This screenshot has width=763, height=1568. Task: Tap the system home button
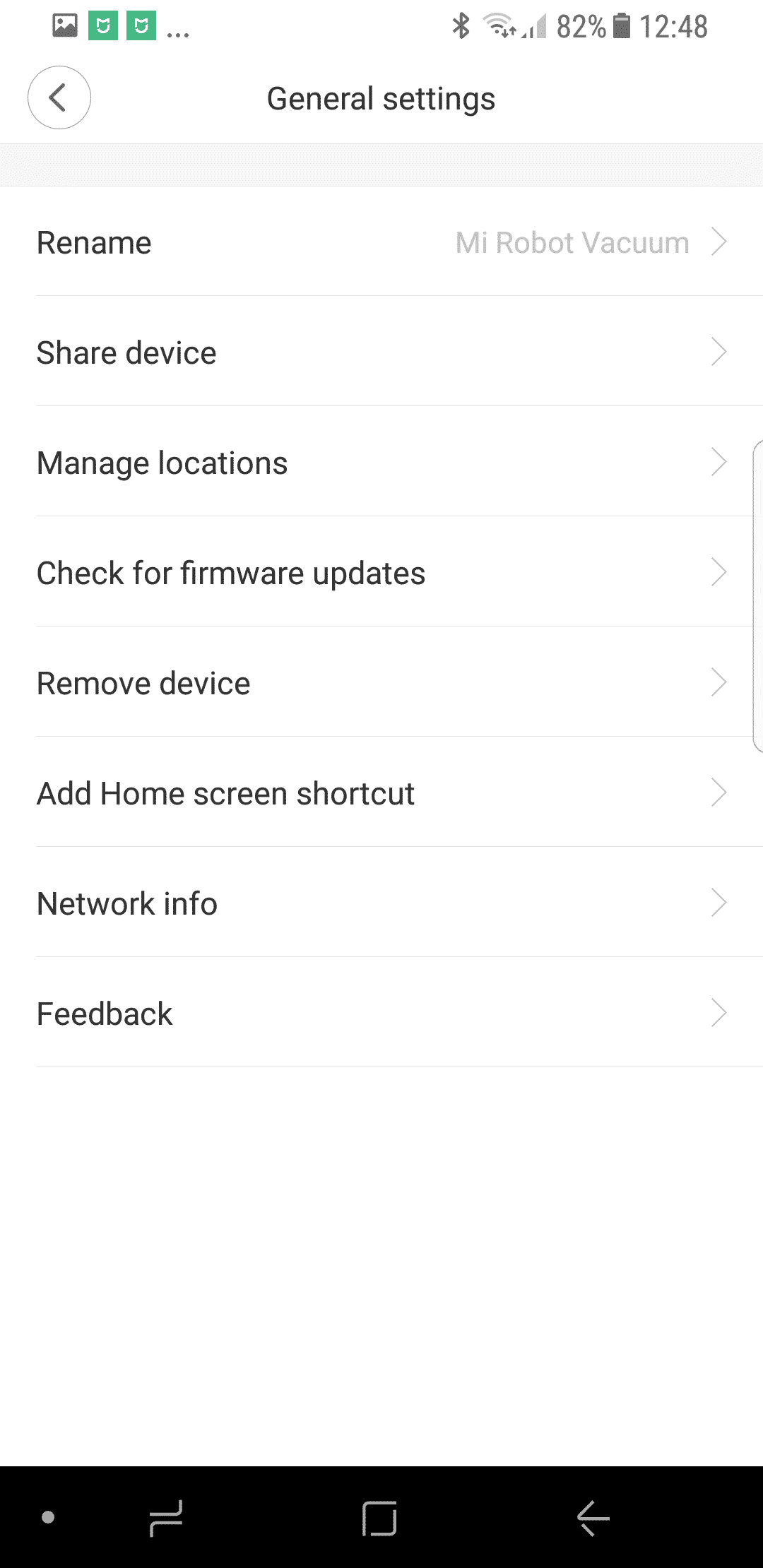(x=379, y=1518)
